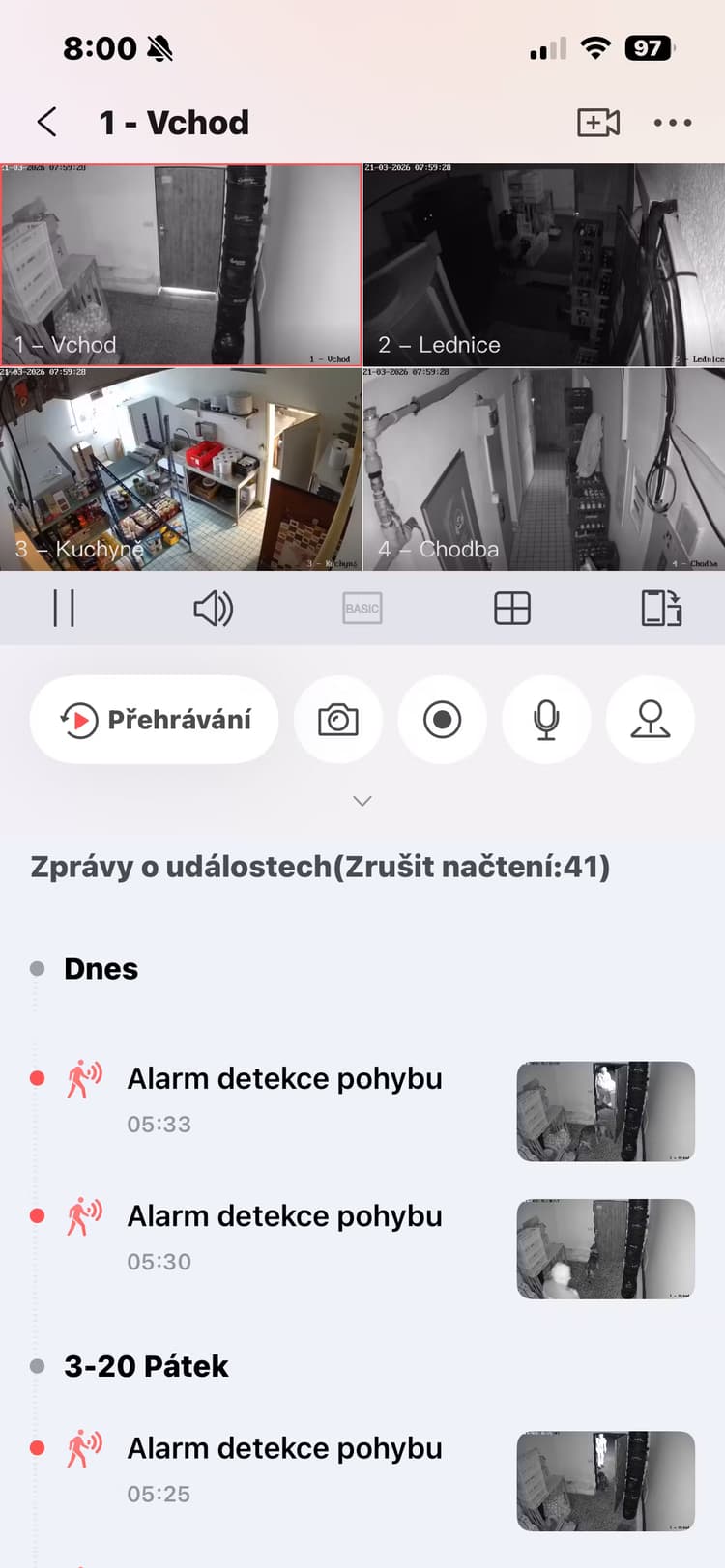
Task: Pause live streams with the pause toggle
Action: pos(64,609)
